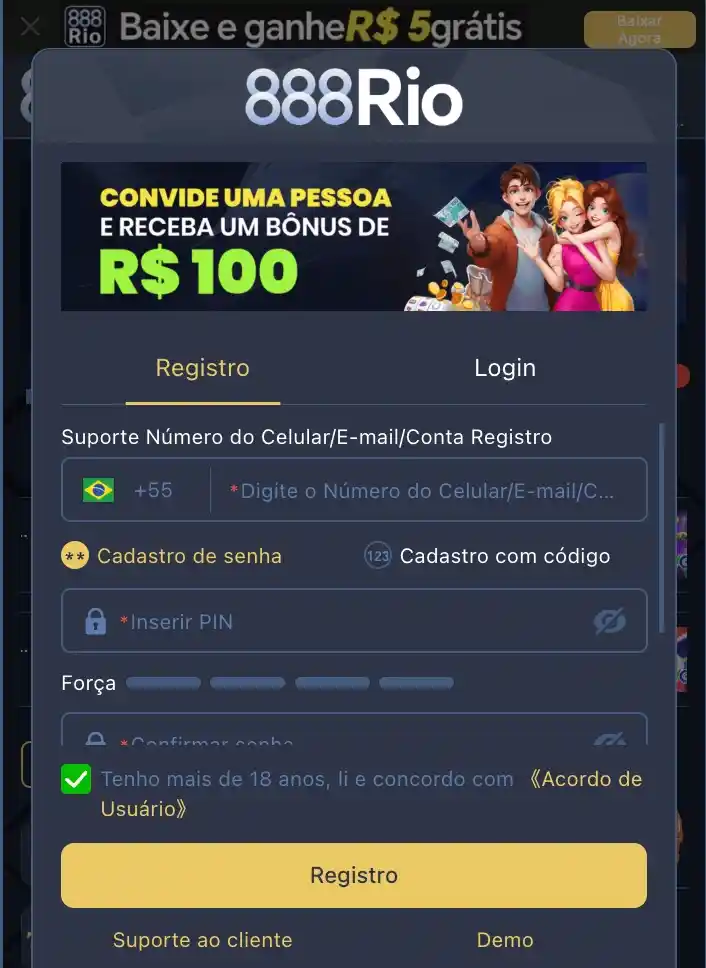This screenshot has width=706, height=968.
Task: Dismiss the download banner with the X
Action: (30, 27)
